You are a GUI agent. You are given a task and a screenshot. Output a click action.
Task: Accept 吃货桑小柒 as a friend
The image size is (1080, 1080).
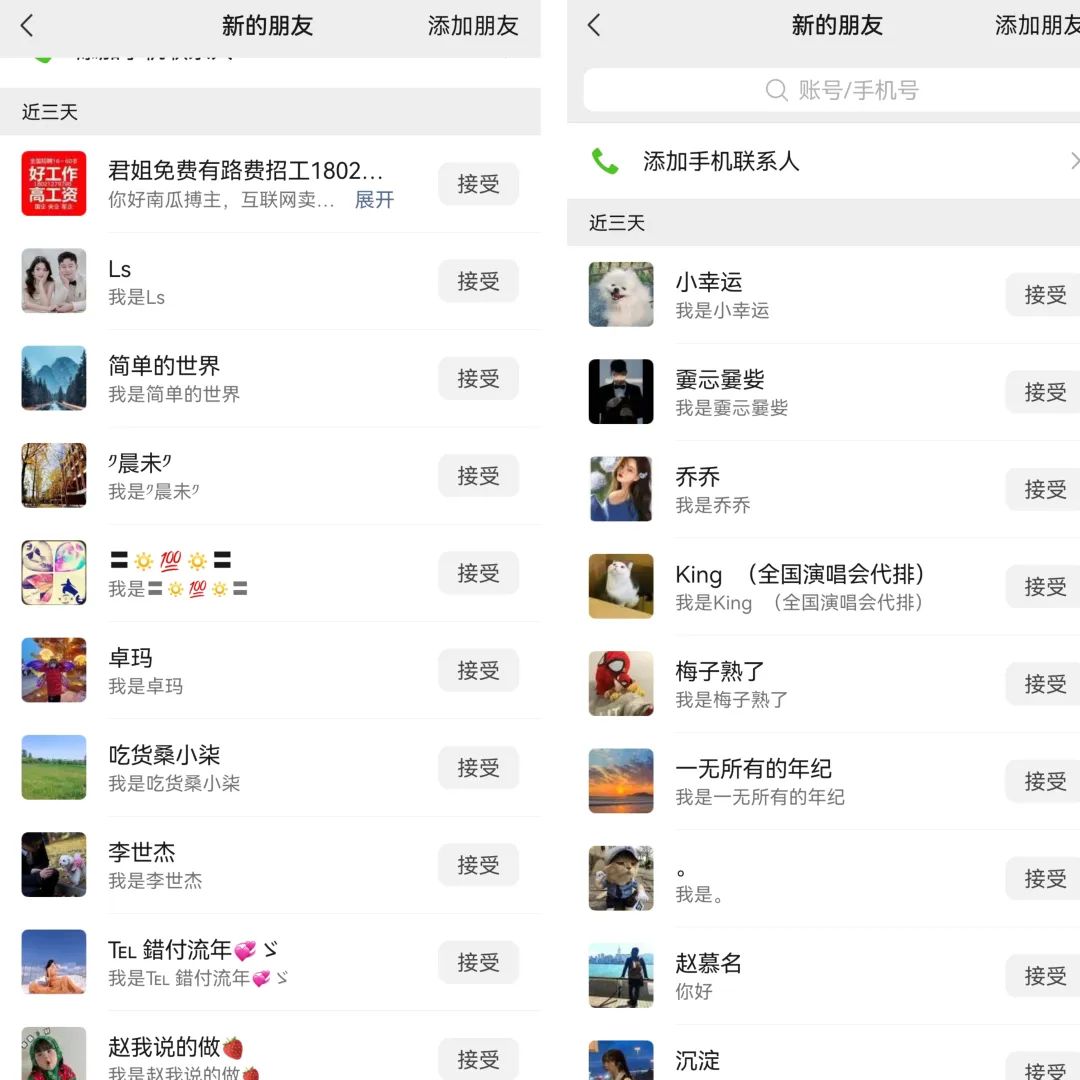pyautogui.click(x=478, y=768)
